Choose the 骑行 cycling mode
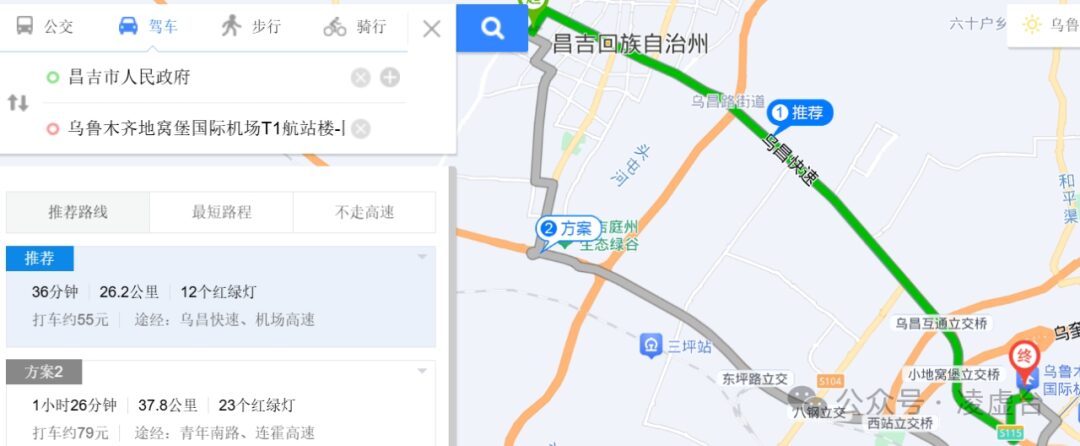 click(355, 27)
